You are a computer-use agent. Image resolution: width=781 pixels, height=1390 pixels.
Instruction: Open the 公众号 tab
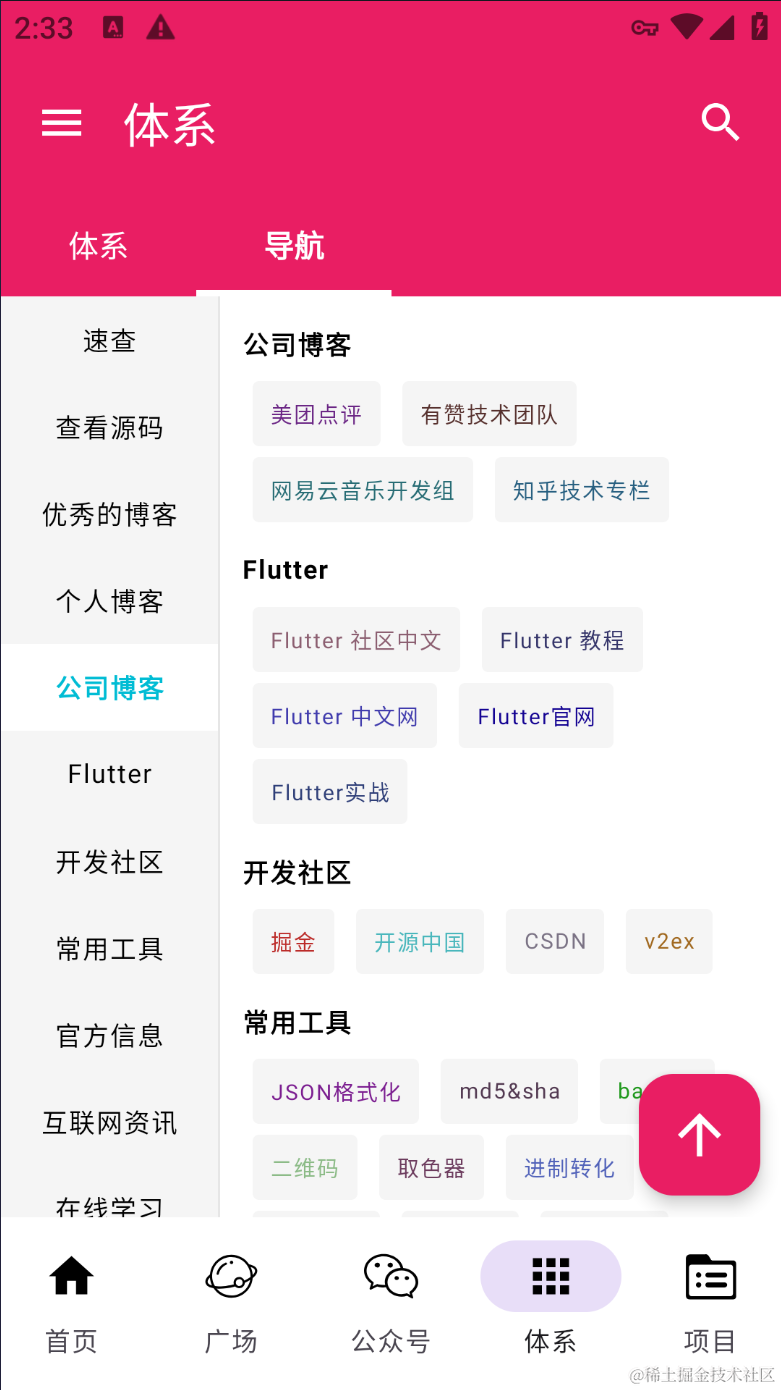tap(390, 1304)
